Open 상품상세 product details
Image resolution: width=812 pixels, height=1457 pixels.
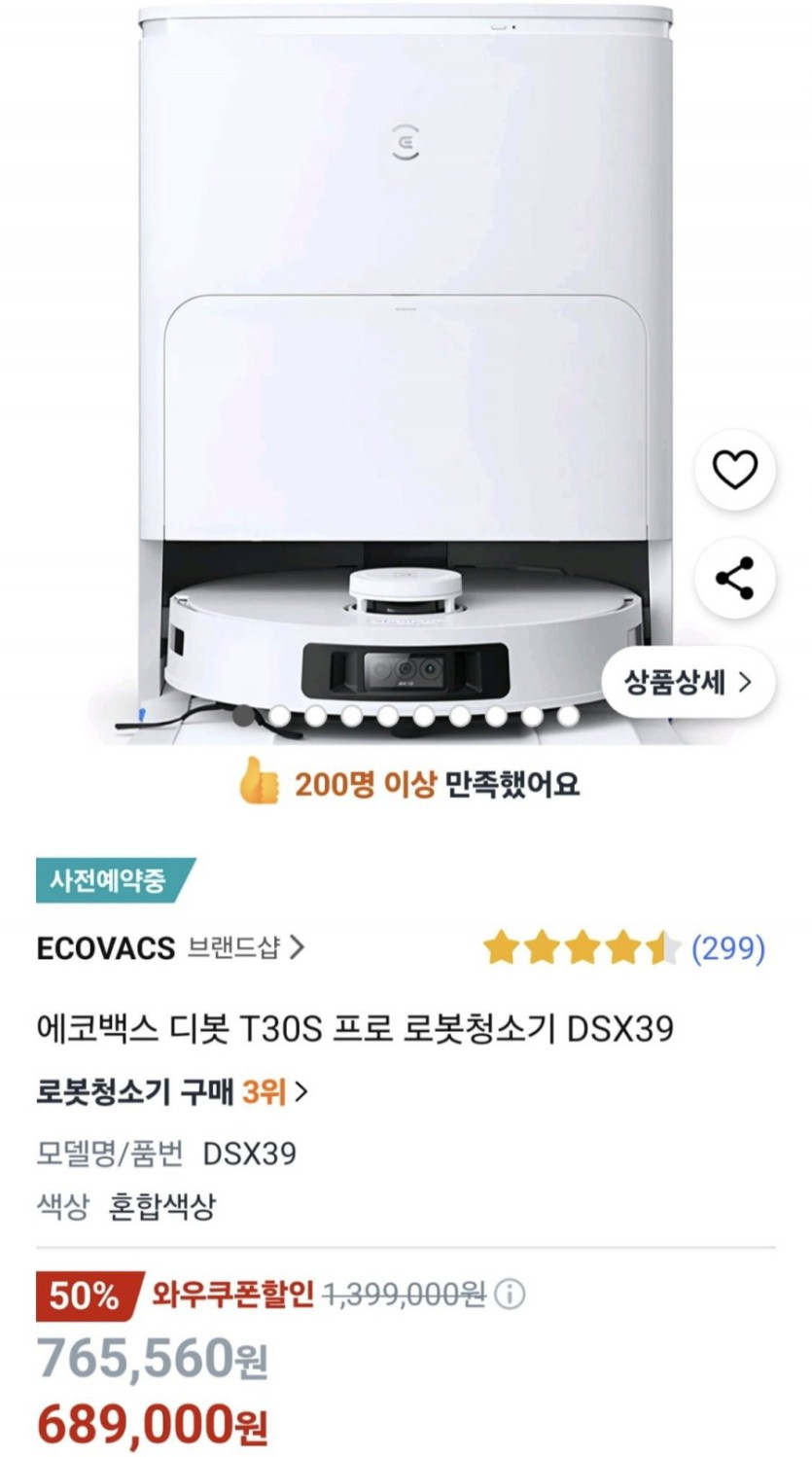(x=688, y=682)
